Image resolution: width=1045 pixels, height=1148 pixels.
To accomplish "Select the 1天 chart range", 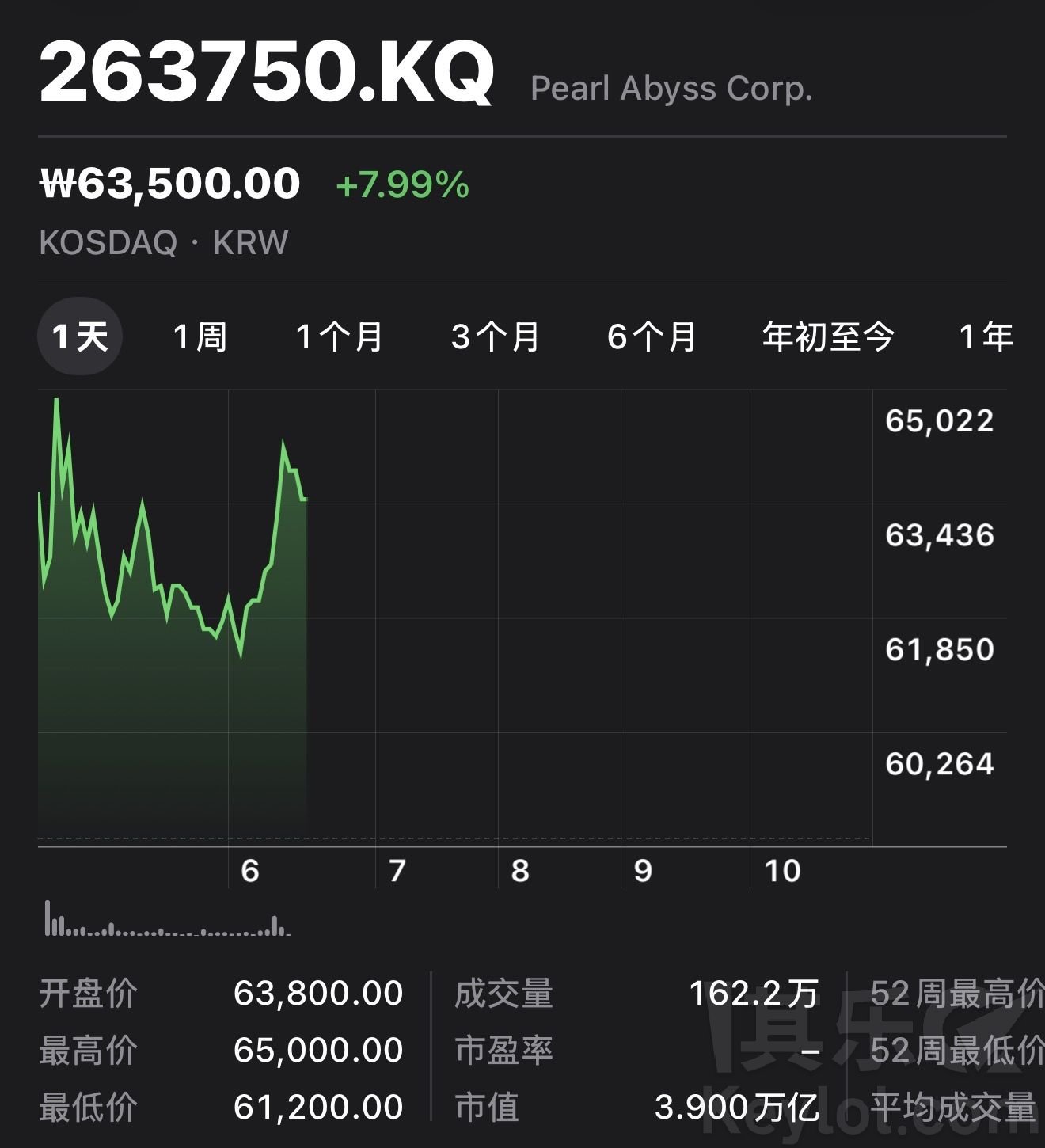I will [x=80, y=336].
